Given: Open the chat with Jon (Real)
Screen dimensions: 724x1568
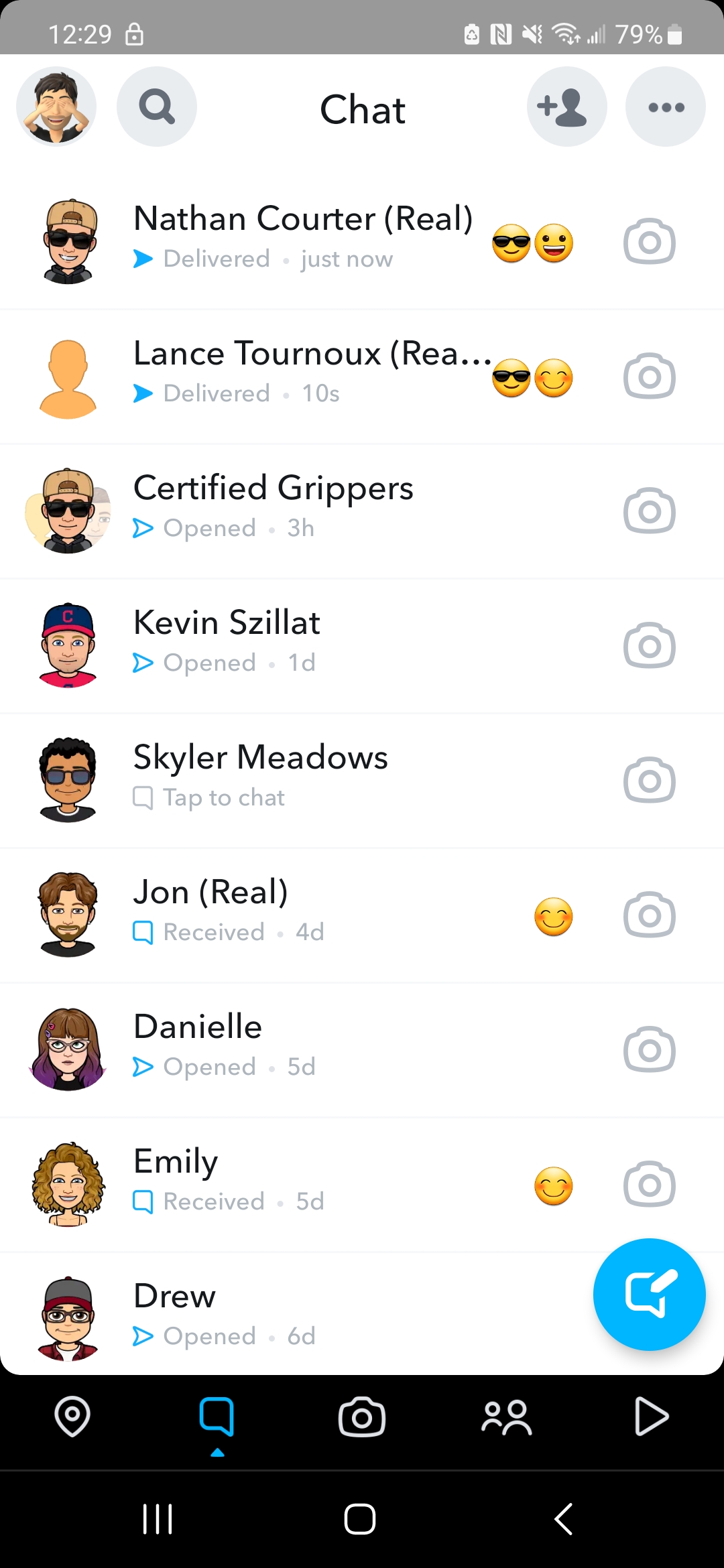Looking at the screenshot, I should (362, 915).
